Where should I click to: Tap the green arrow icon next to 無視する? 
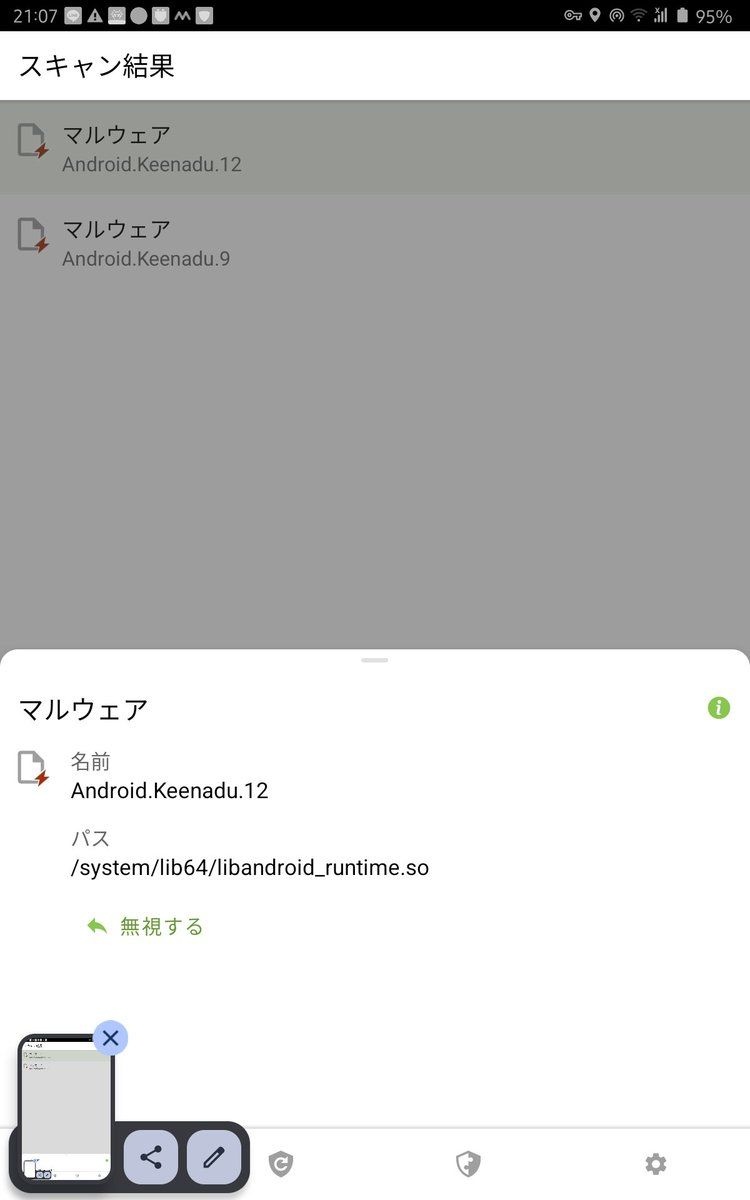[x=96, y=925]
